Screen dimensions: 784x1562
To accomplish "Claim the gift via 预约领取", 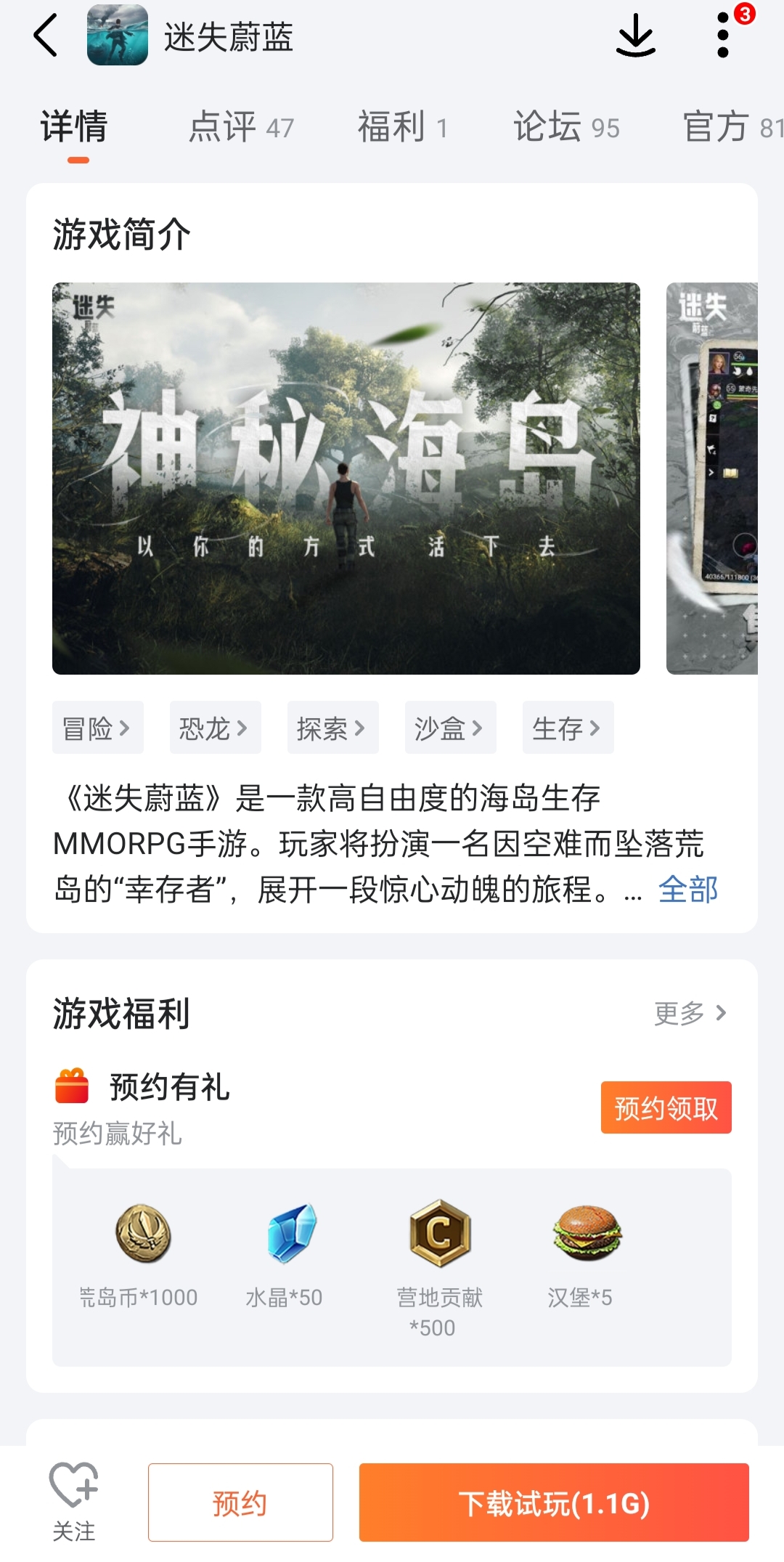I will (666, 1107).
